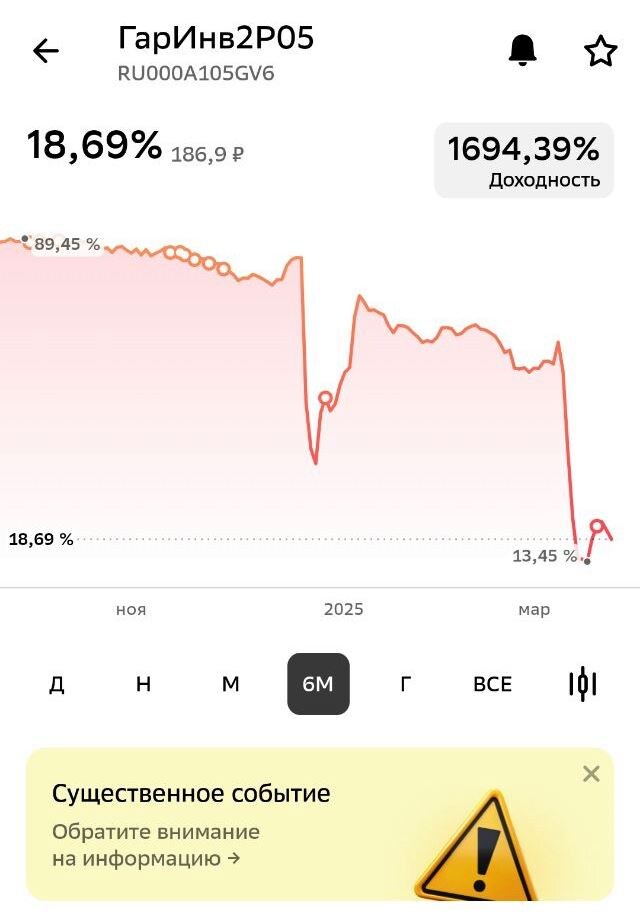640x918 pixels.
Task: Go back using the arrow icon
Action: (x=46, y=51)
